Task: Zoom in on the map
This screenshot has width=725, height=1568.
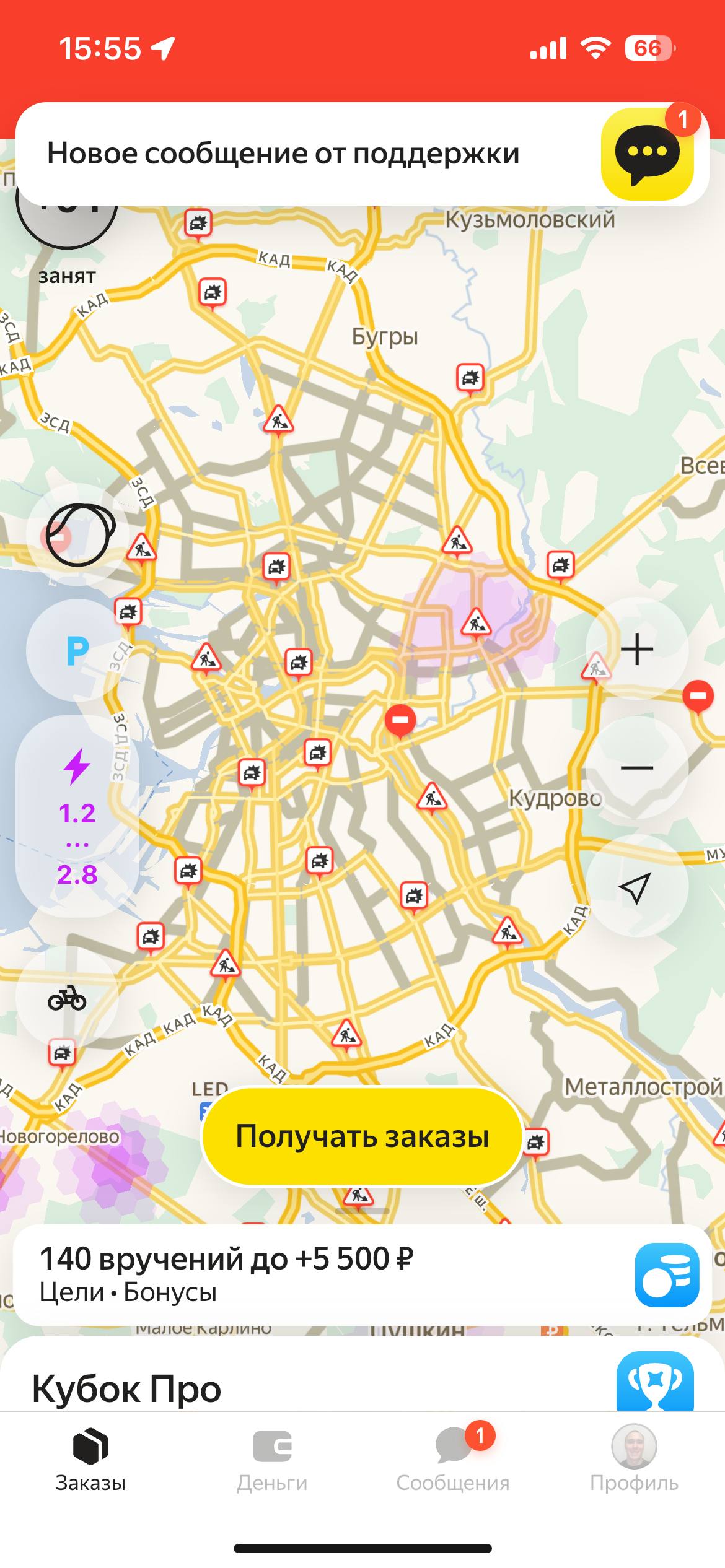Action: (x=636, y=650)
